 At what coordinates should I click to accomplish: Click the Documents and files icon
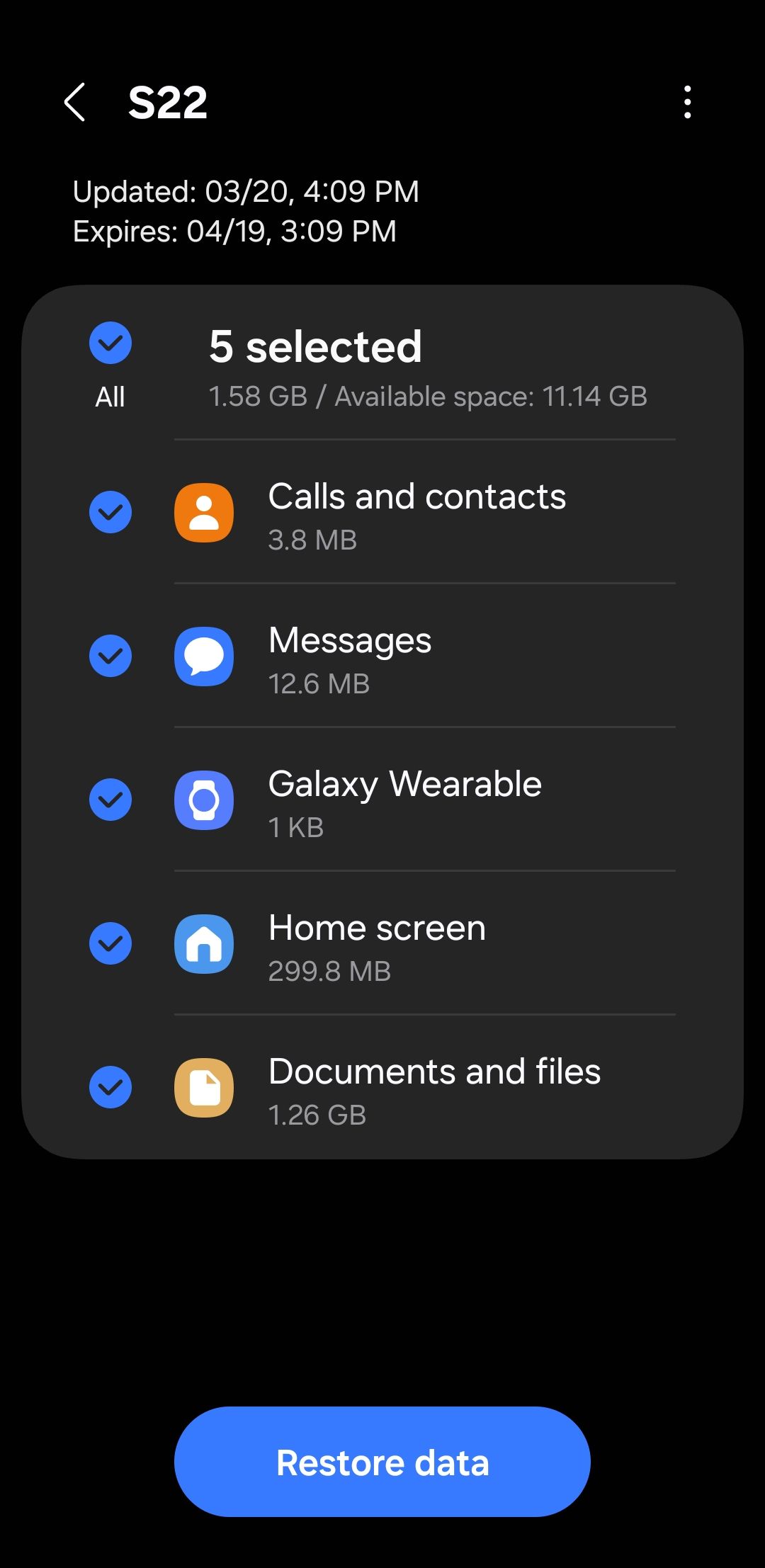(203, 1089)
